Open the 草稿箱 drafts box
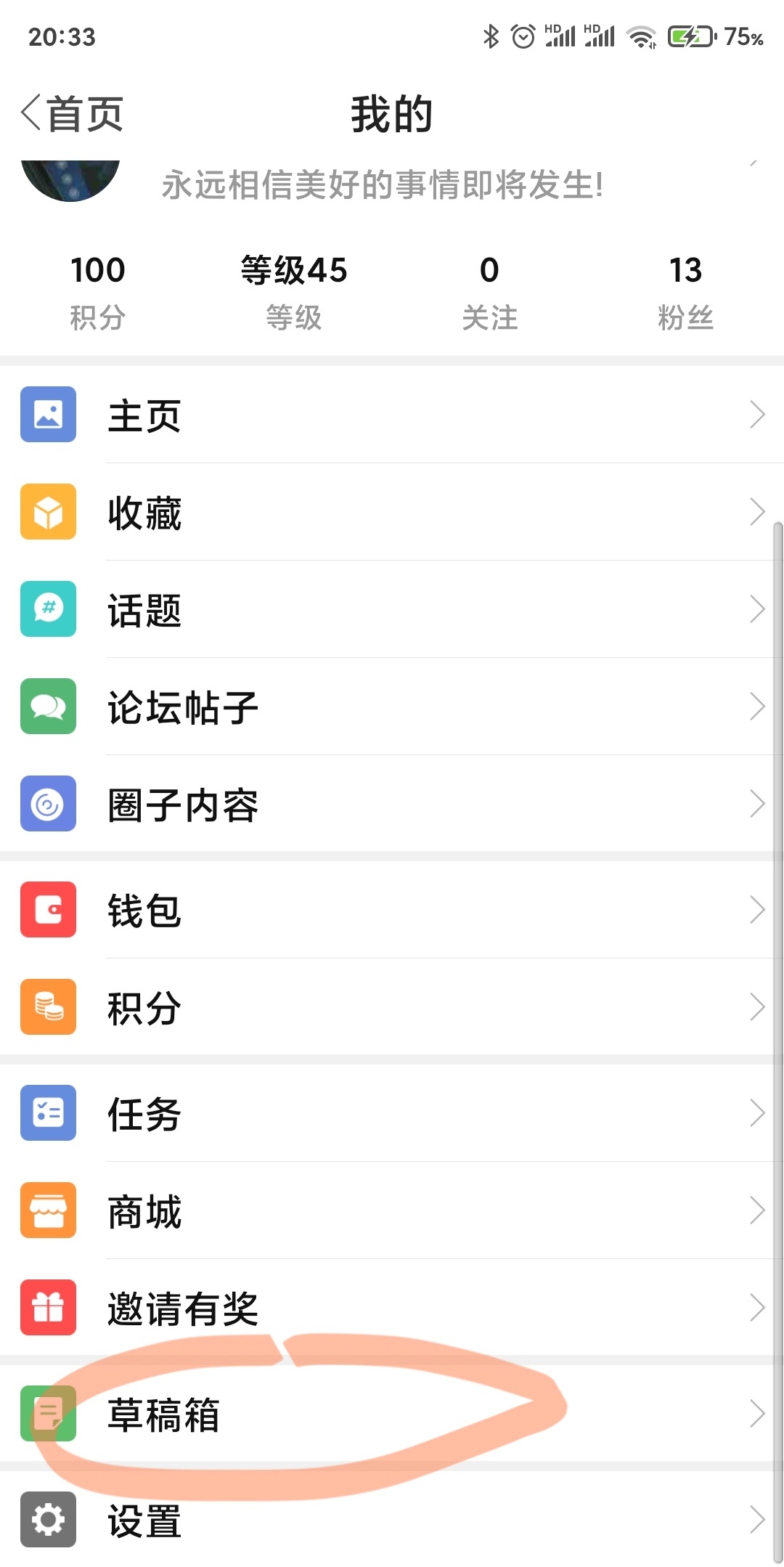Screen dimensions: 784x1567 pos(392,1414)
